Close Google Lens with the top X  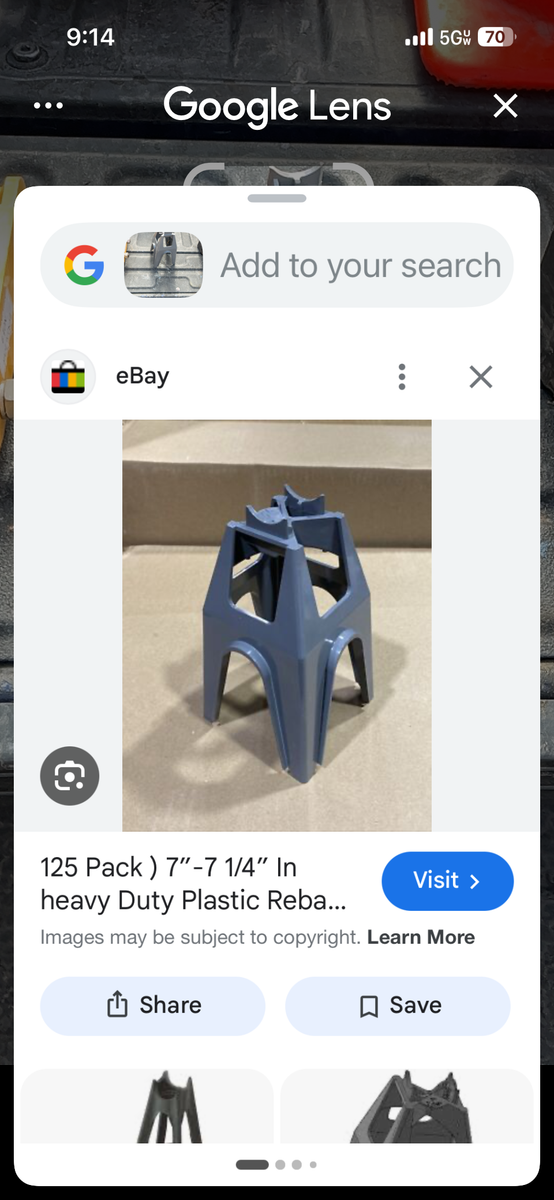pyautogui.click(x=506, y=105)
